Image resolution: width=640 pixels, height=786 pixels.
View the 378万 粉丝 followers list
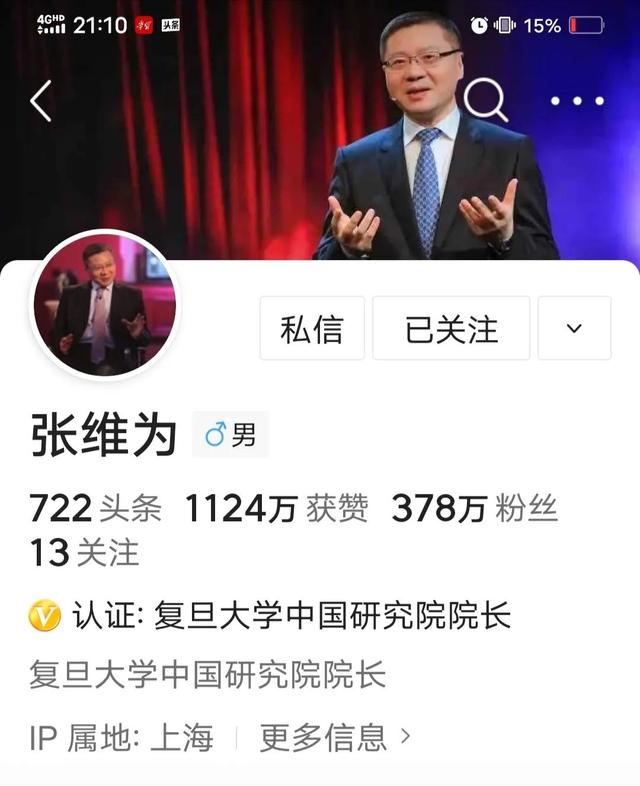[474, 509]
